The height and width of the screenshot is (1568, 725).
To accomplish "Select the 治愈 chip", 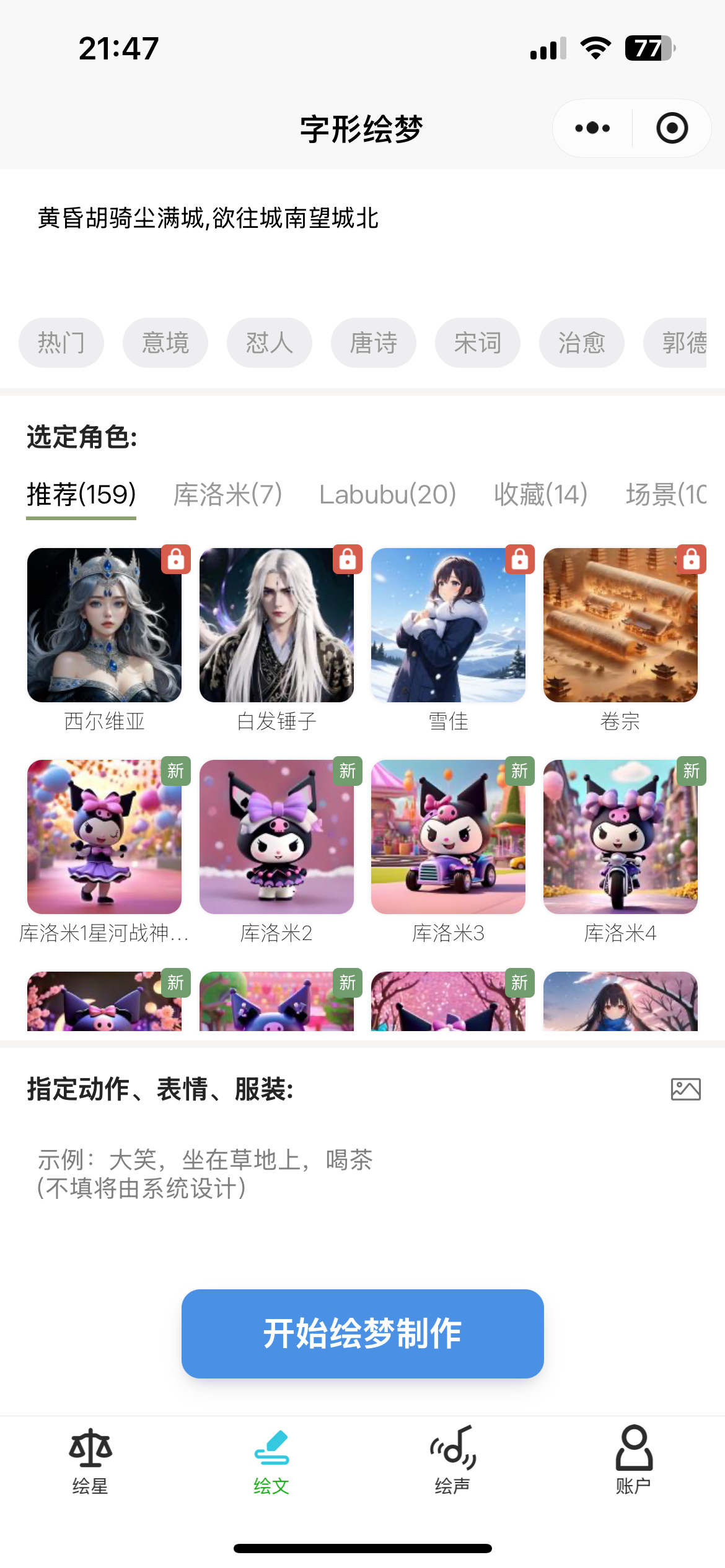I will pyautogui.click(x=582, y=342).
